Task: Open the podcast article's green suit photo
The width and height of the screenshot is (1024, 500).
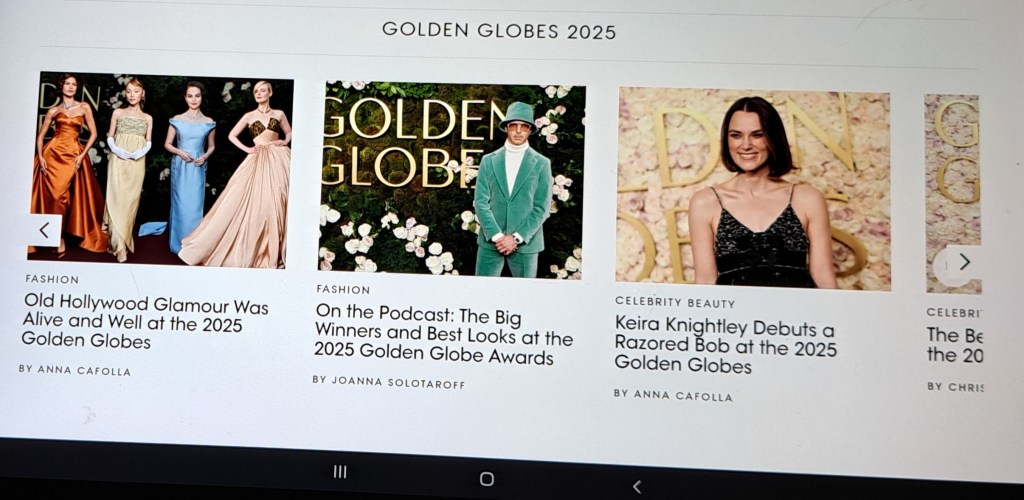Action: click(x=452, y=180)
